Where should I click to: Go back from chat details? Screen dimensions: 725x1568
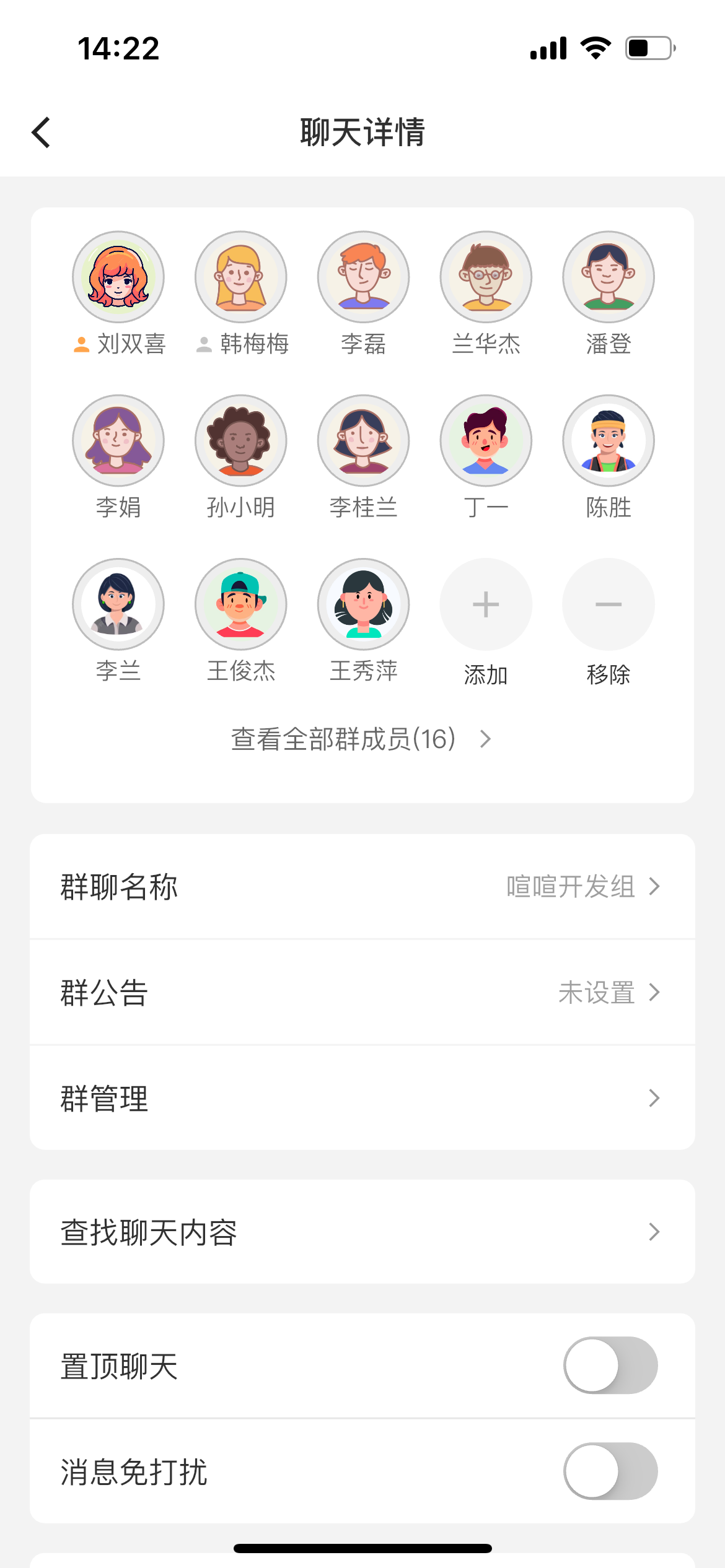[41, 133]
